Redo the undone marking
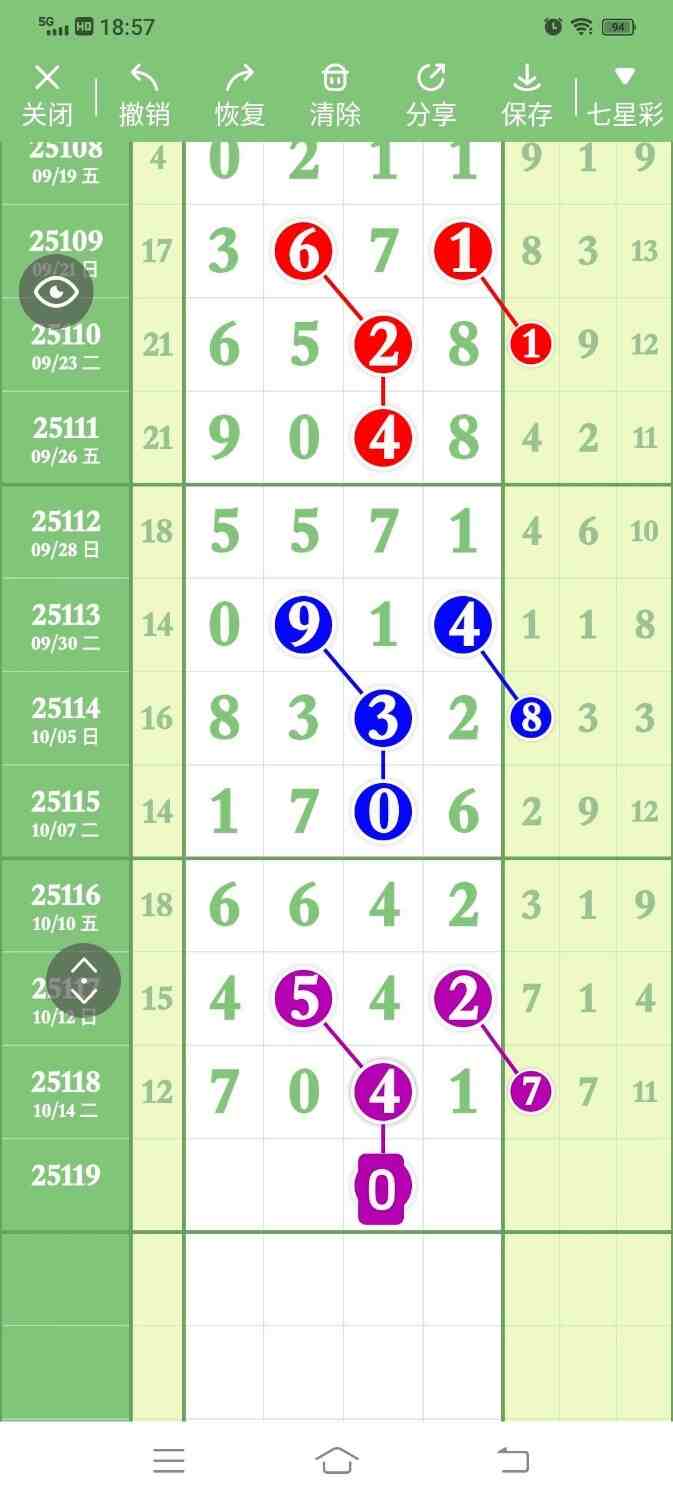Viewport: 673px width, 1500px height. (240, 95)
